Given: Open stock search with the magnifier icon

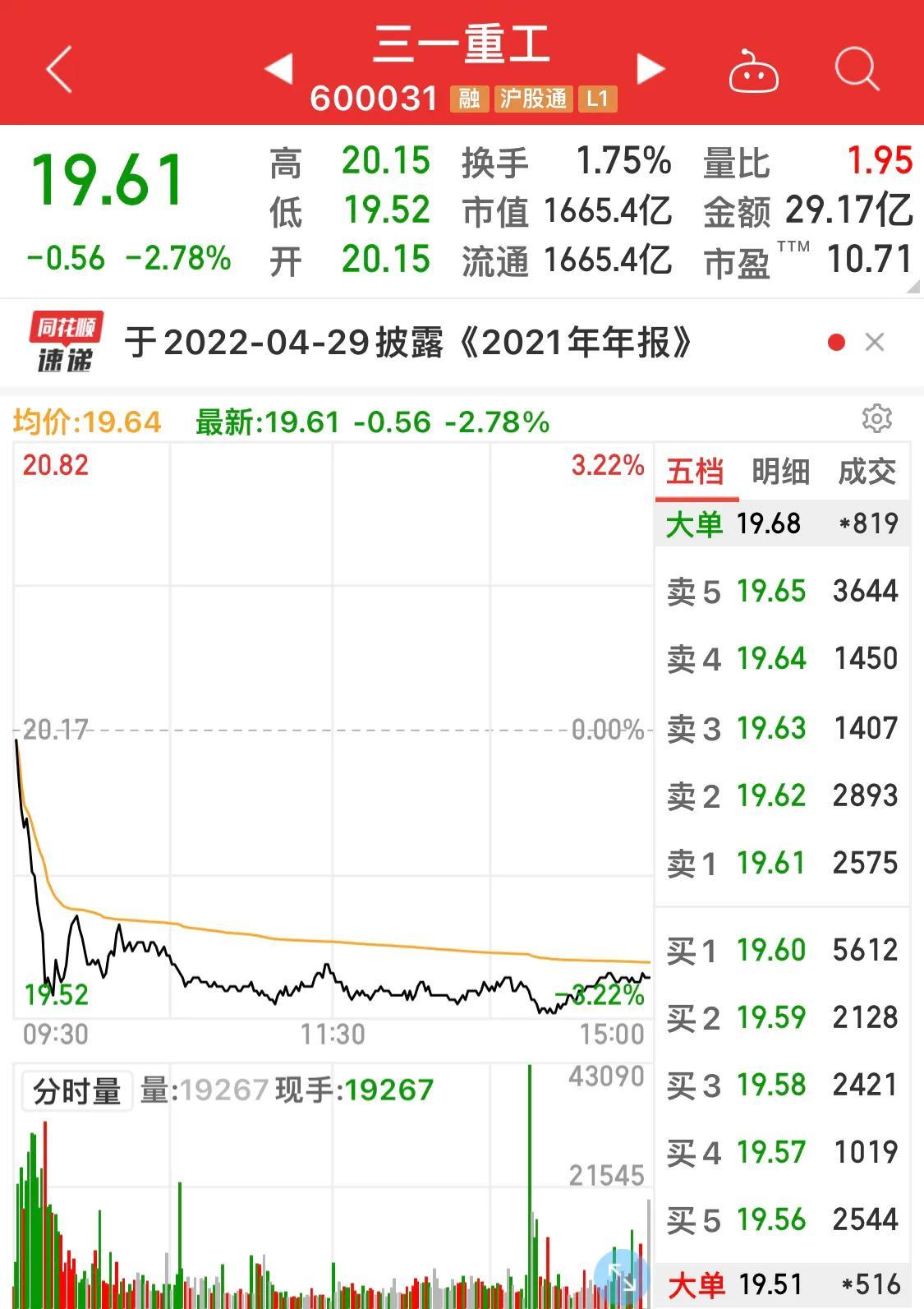Looking at the screenshot, I should click(x=858, y=70).
